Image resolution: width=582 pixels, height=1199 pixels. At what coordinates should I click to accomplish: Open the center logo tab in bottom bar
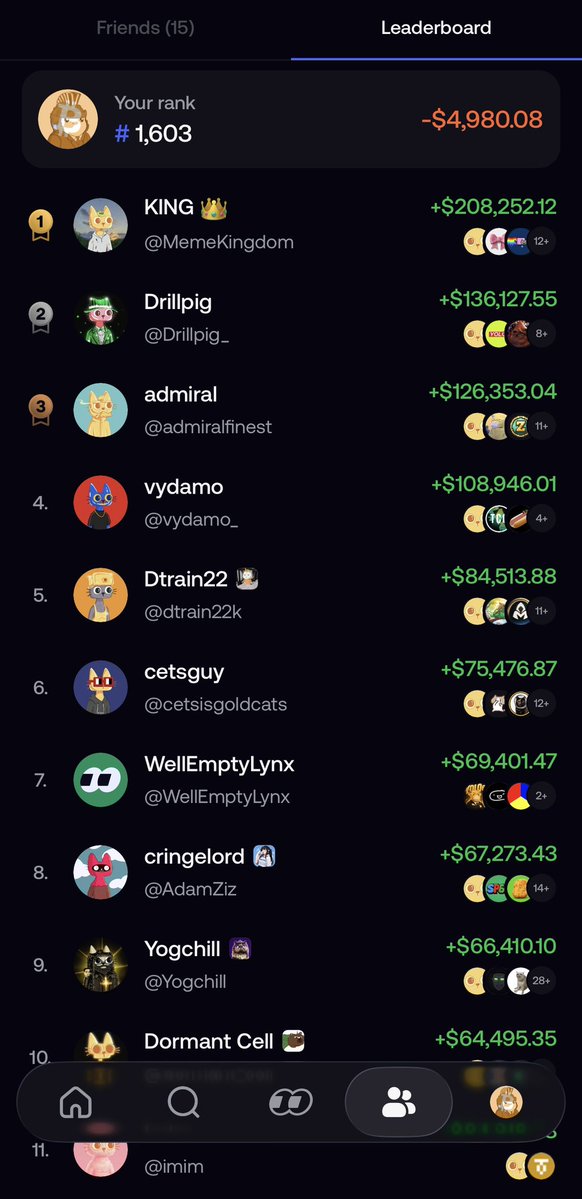pyautogui.click(x=291, y=1103)
